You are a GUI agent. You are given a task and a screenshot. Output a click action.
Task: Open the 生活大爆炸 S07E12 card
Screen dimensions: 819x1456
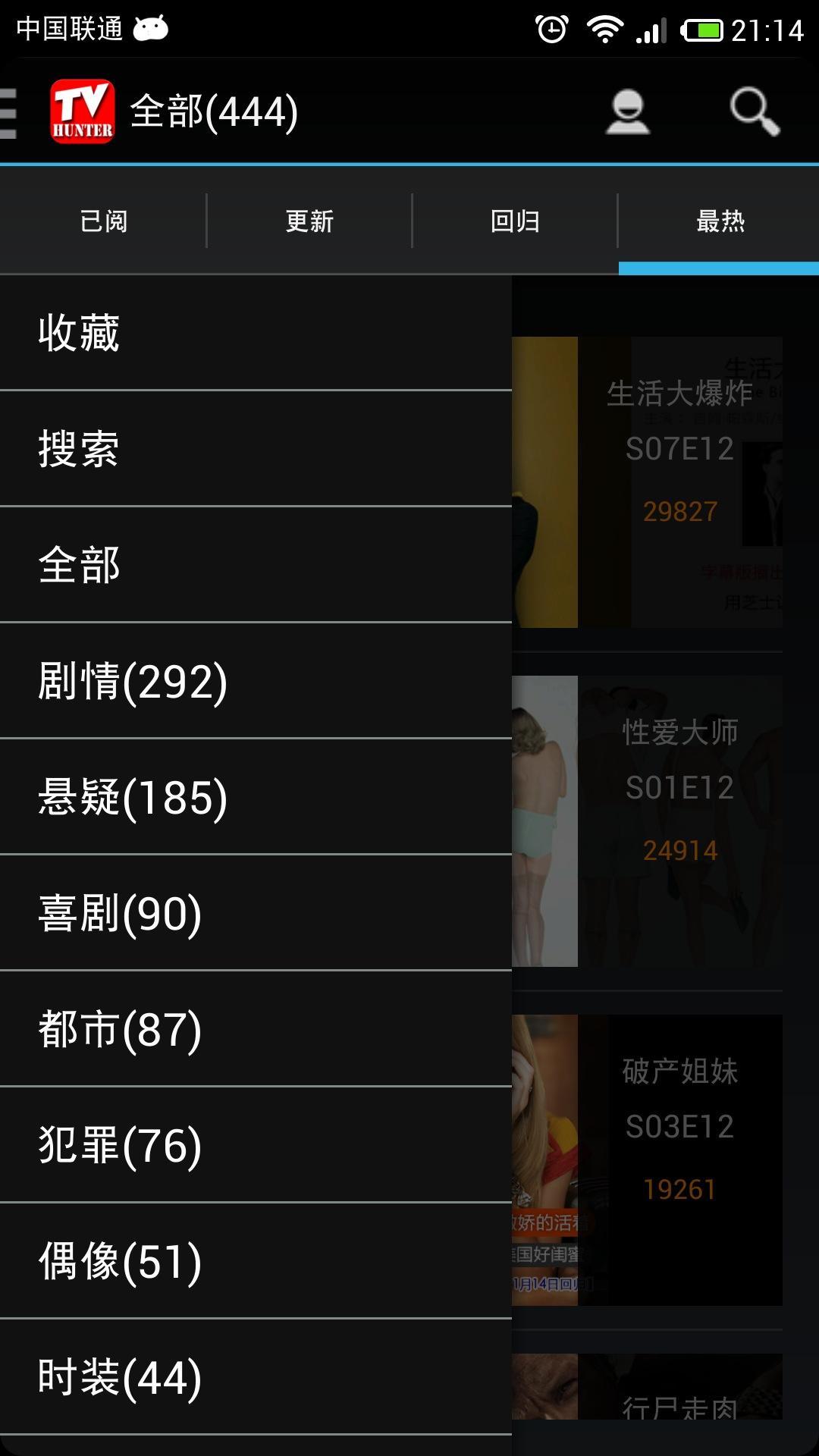click(x=679, y=482)
